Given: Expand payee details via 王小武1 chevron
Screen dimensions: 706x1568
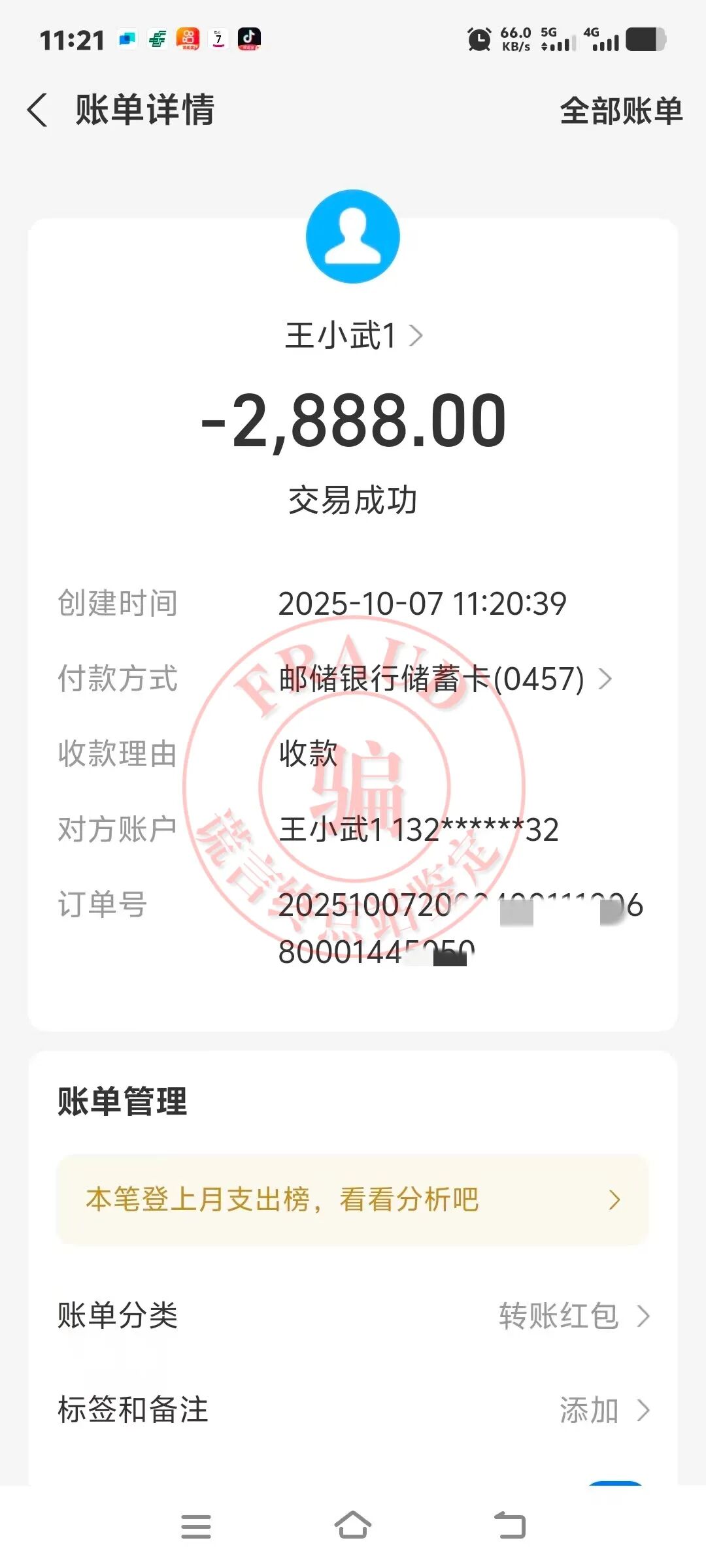Looking at the screenshot, I should coord(416,336).
